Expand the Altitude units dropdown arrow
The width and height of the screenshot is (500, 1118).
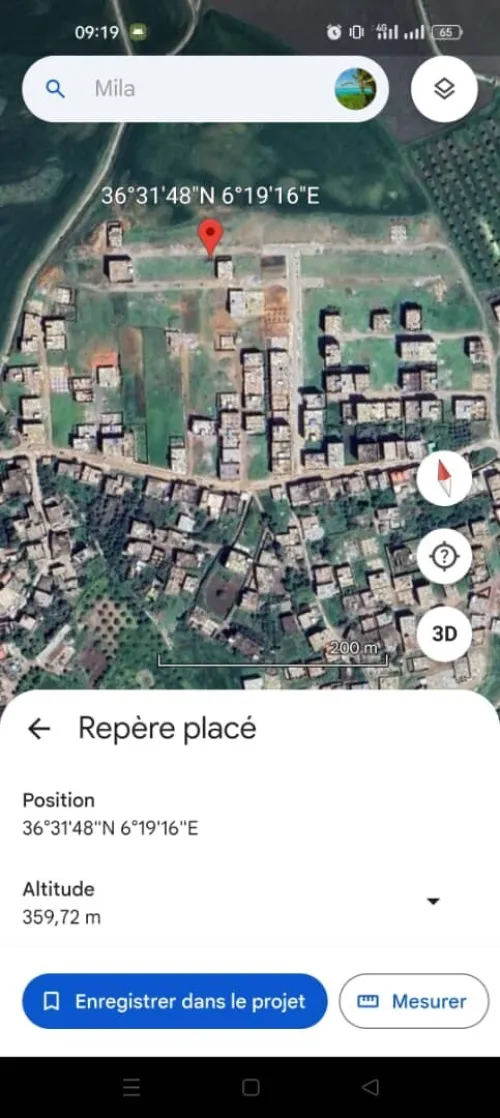[433, 901]
